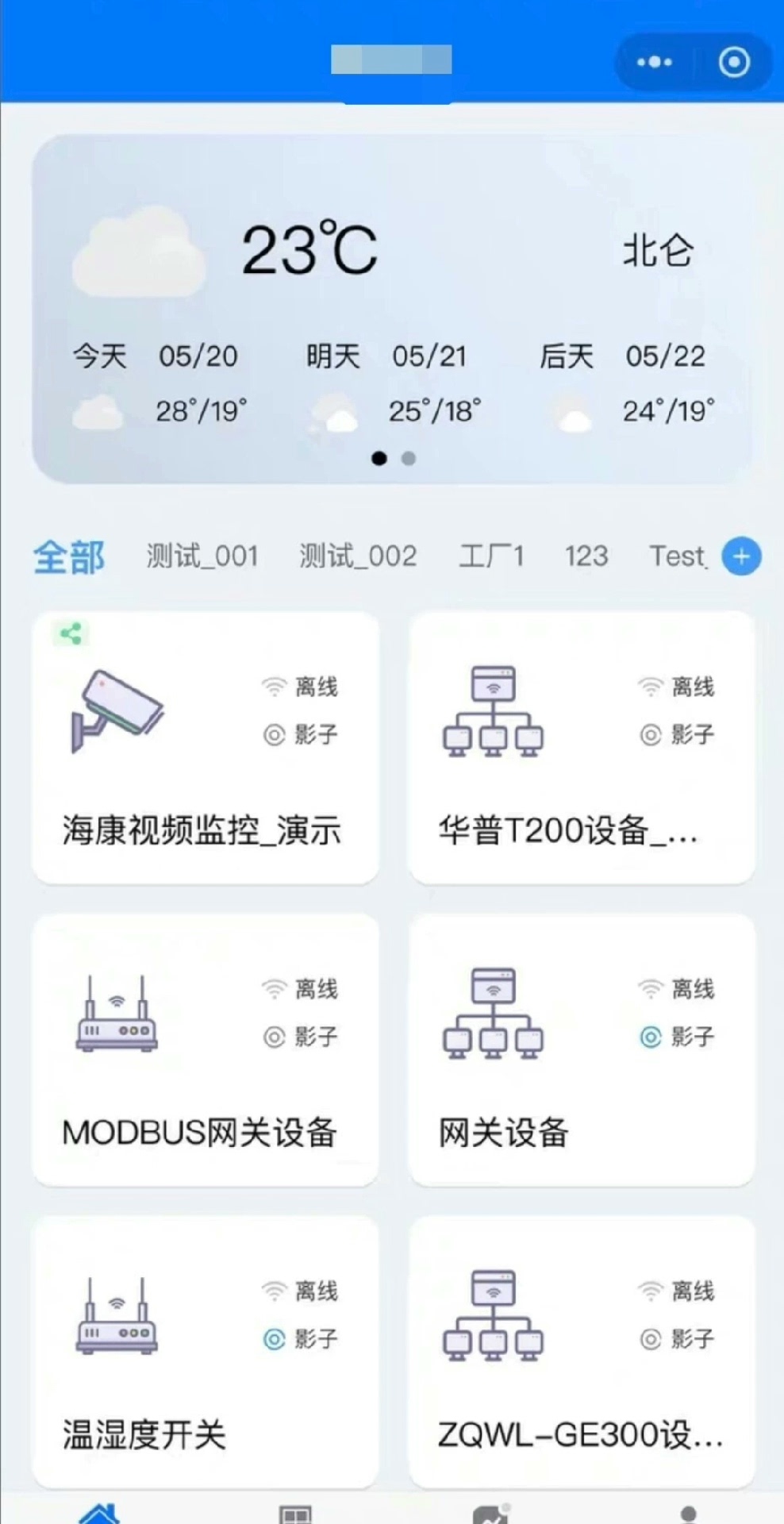Screen dimensions: 784x1524
Task: Open the MODBUS网关设备 card
Action: coord(206,1049)
